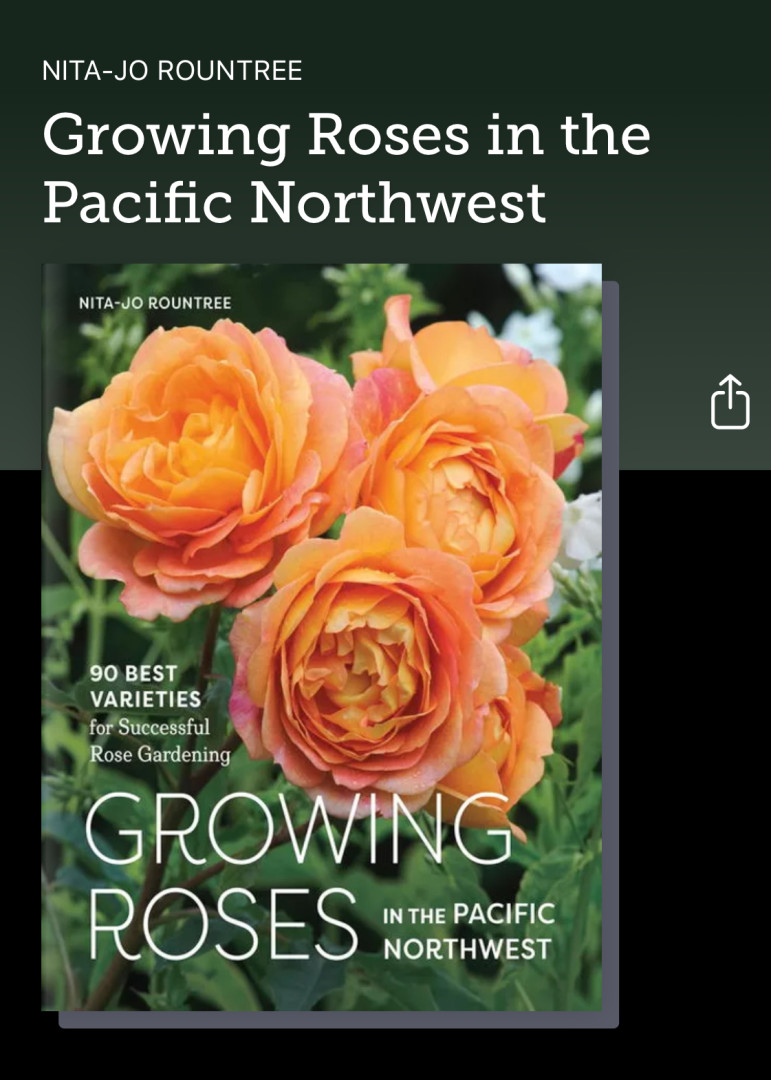Open the Growing Roses book cover

322,636
